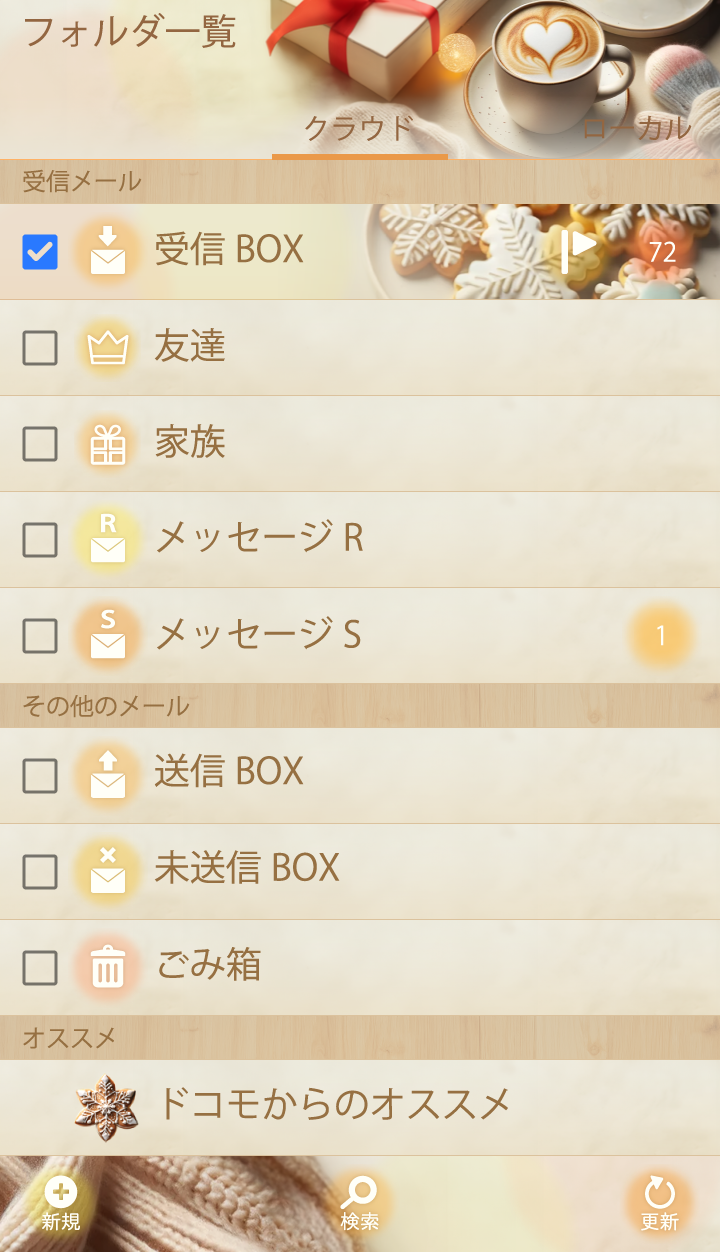
Task: Check the 友達 checkbox
Action: click(40, 348)
